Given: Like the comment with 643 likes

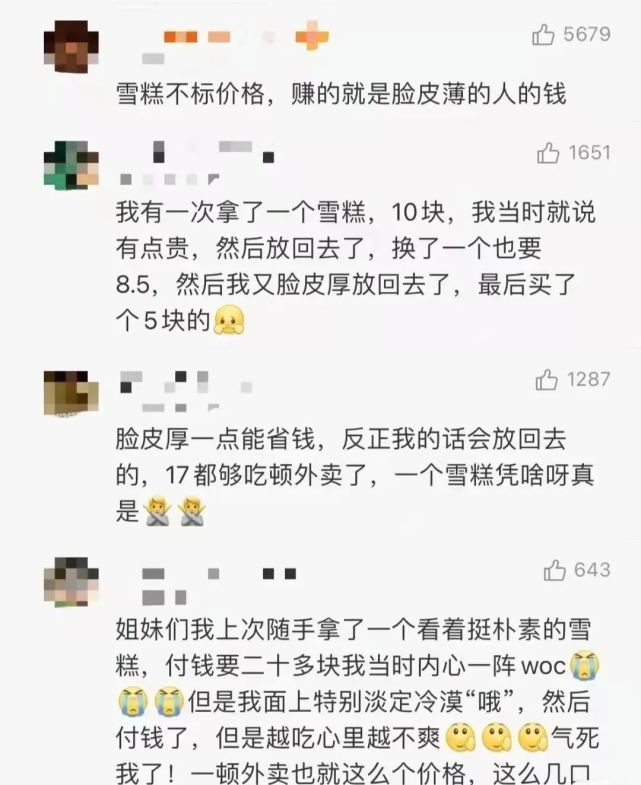Looking at the screenshot, I should [555, 570].
